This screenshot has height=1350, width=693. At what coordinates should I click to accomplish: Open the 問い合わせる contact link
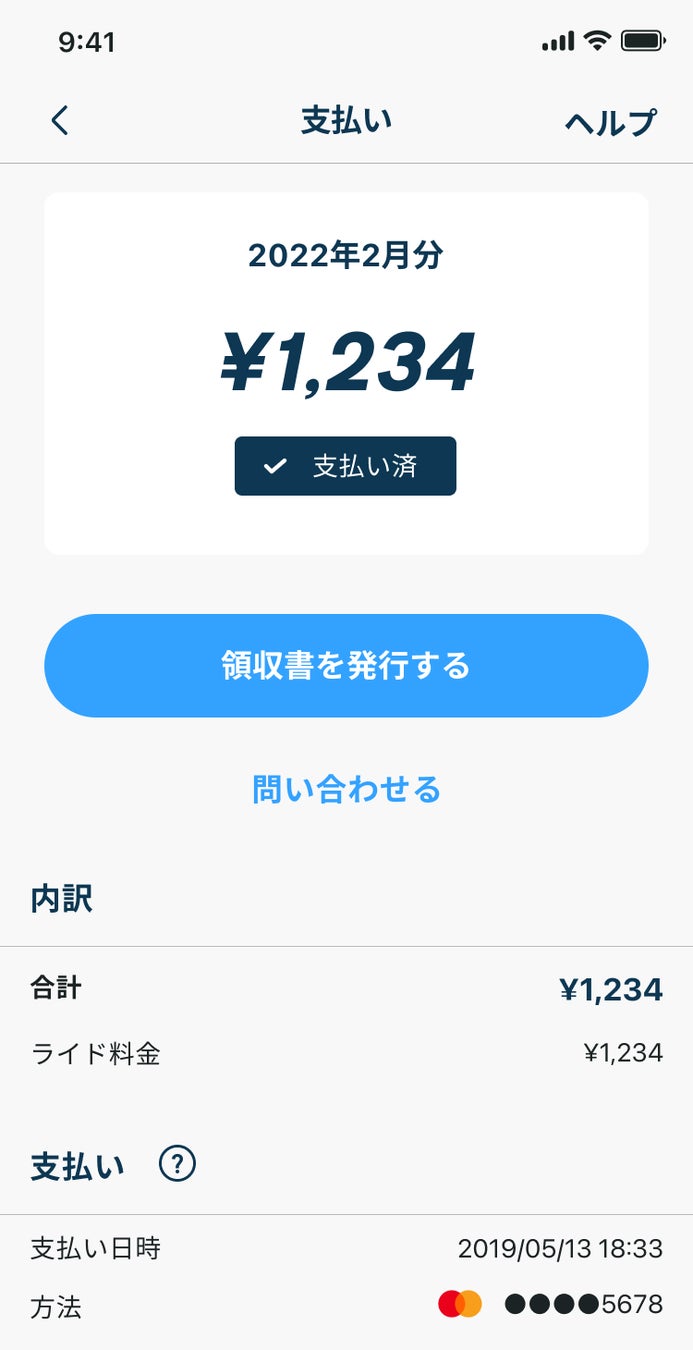click(346, 789)
